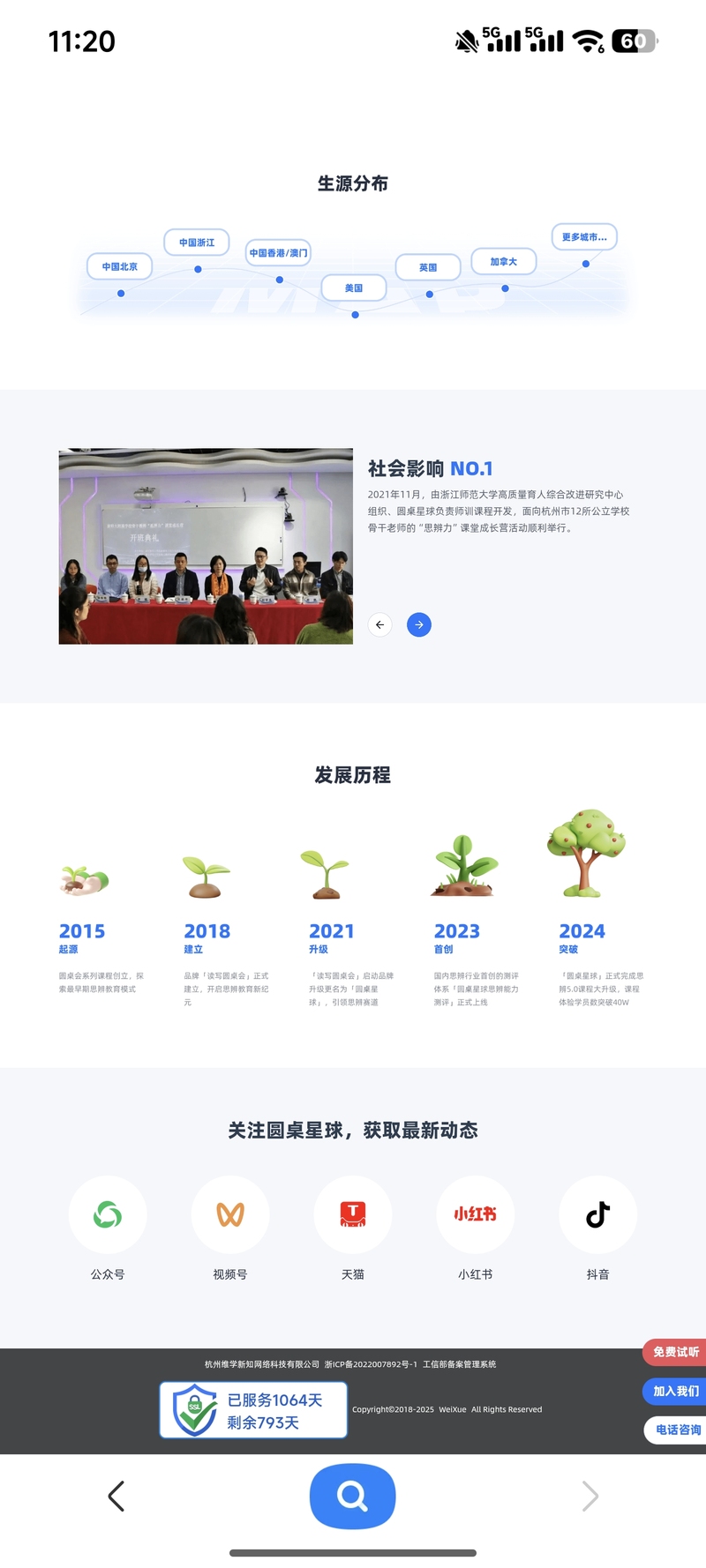
Task: Tap the 加入我们 floating button
Action: pyautogui.click(x=675, y=1391)
